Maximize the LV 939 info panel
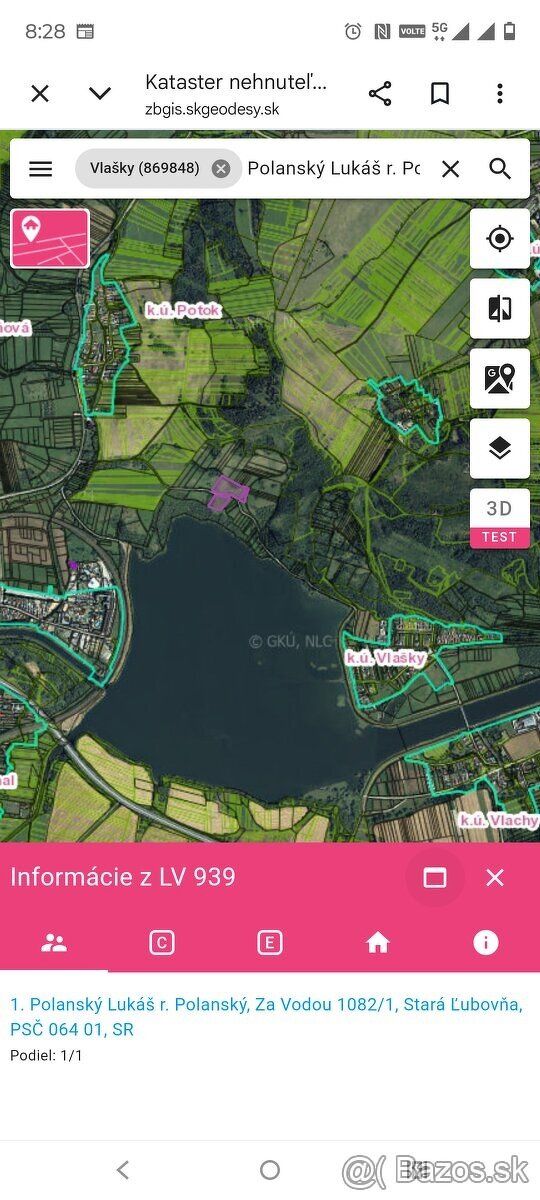The width and height of the screenshot is (540, 1200). pyautogui.click(x=435, y=878)
